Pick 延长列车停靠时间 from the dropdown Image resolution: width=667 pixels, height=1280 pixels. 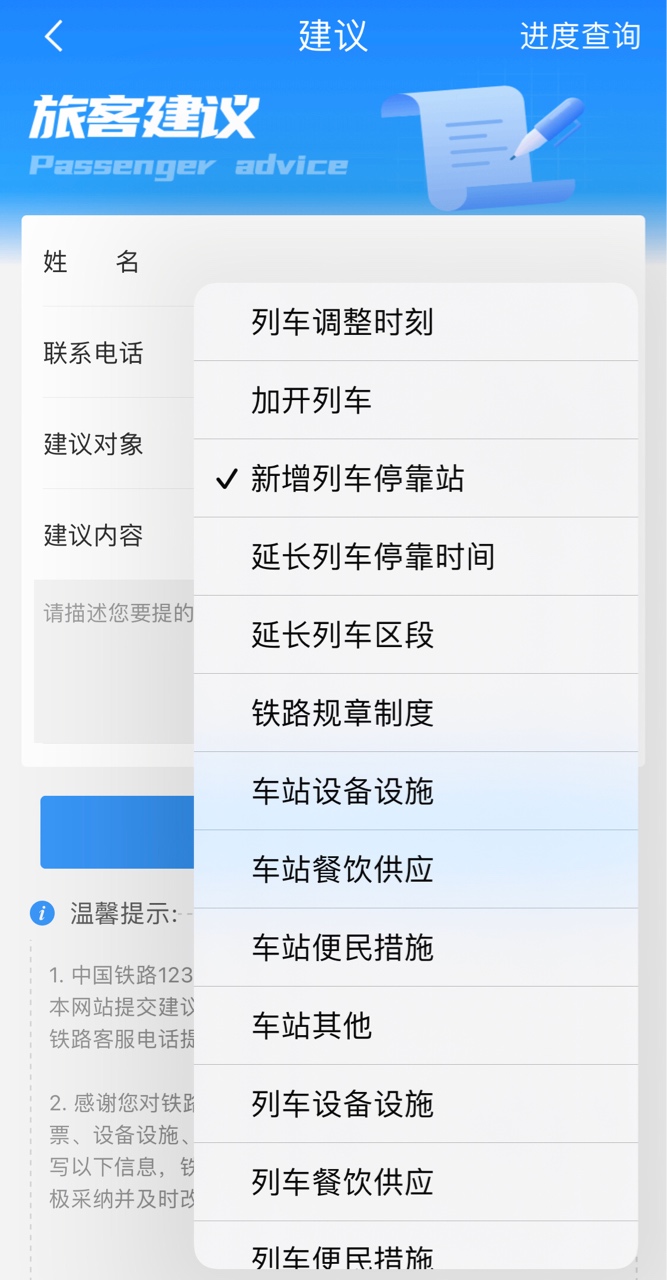[415, 557]
